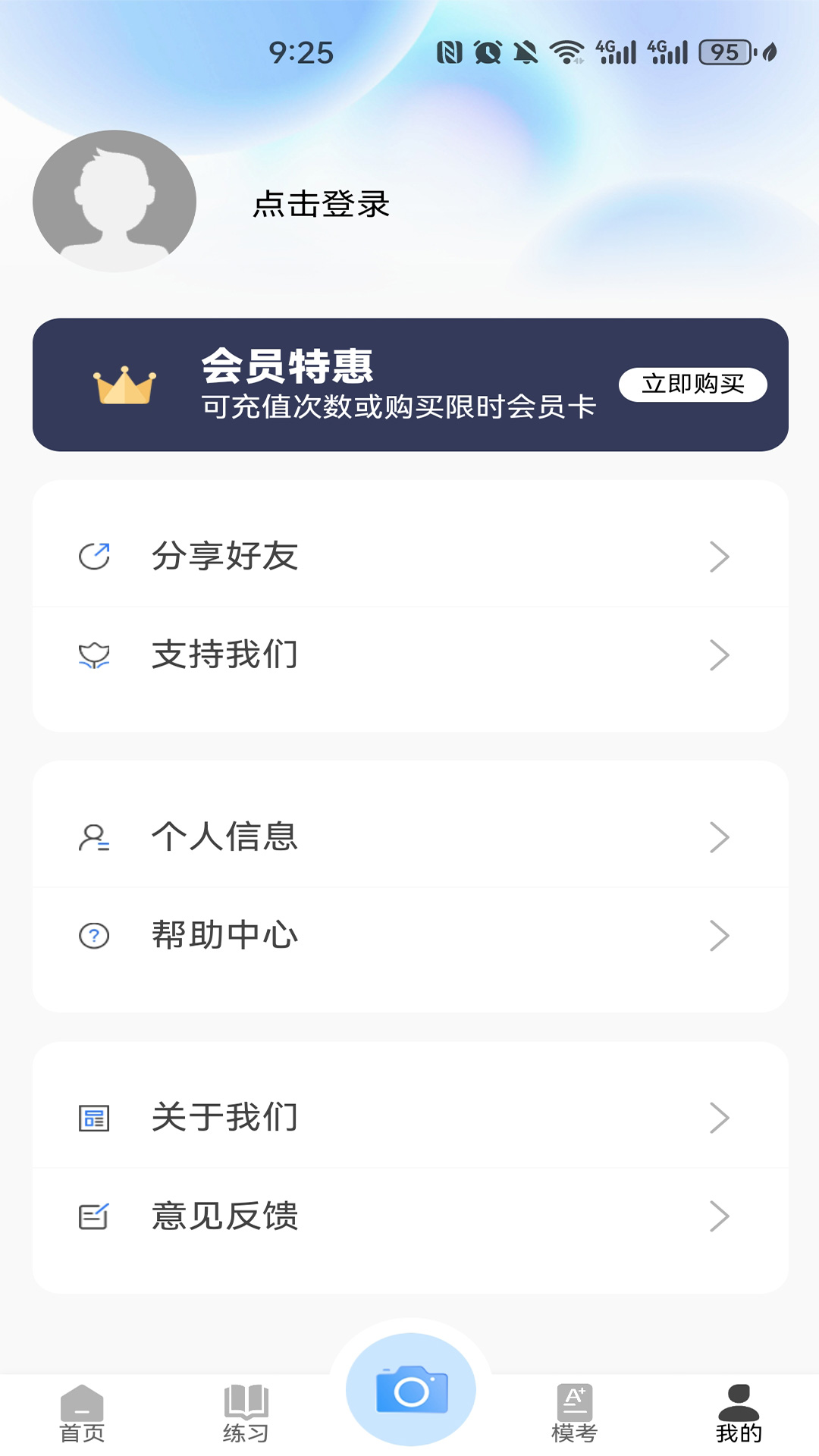Open the 会员特惠 membership banner

[x=379, y=384]
